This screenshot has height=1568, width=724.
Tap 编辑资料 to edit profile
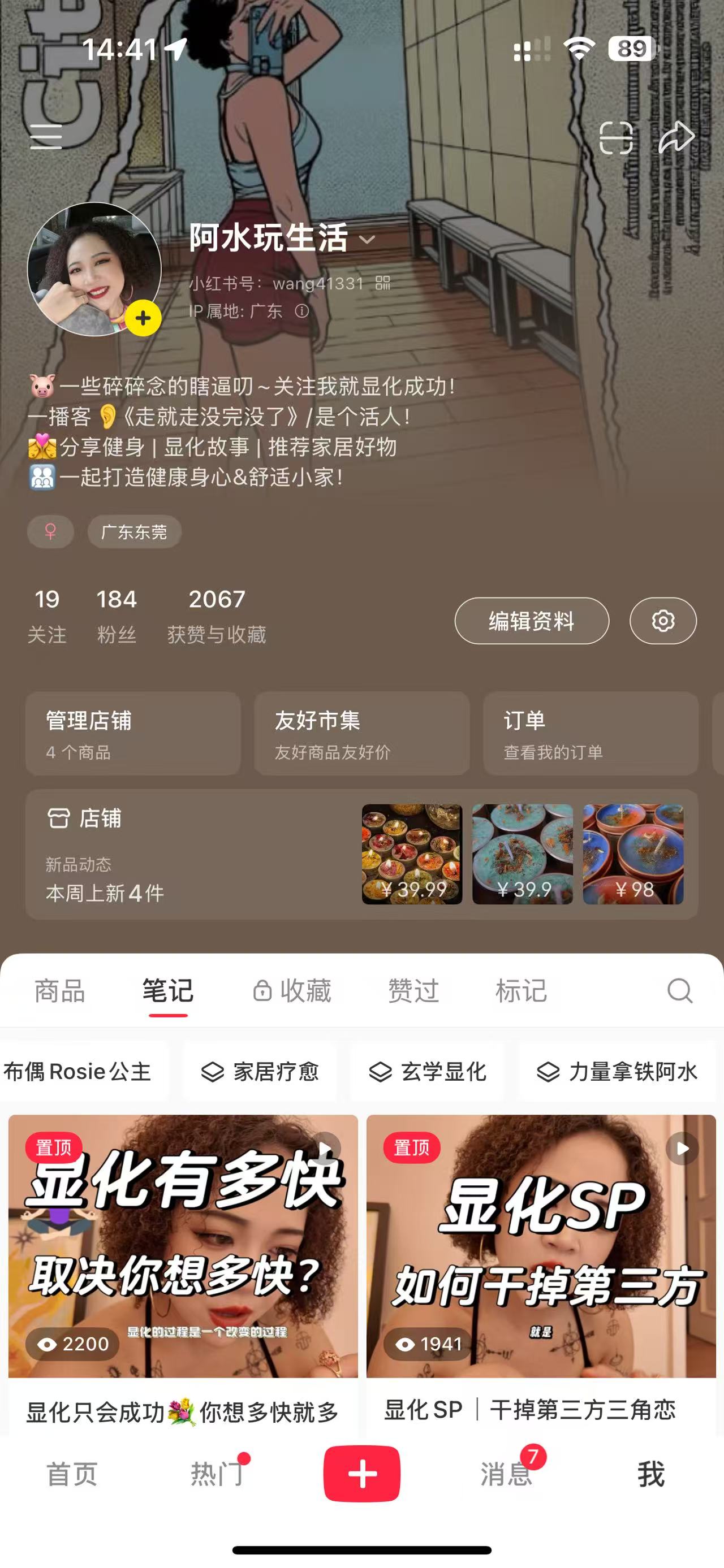tap(531, 621)
